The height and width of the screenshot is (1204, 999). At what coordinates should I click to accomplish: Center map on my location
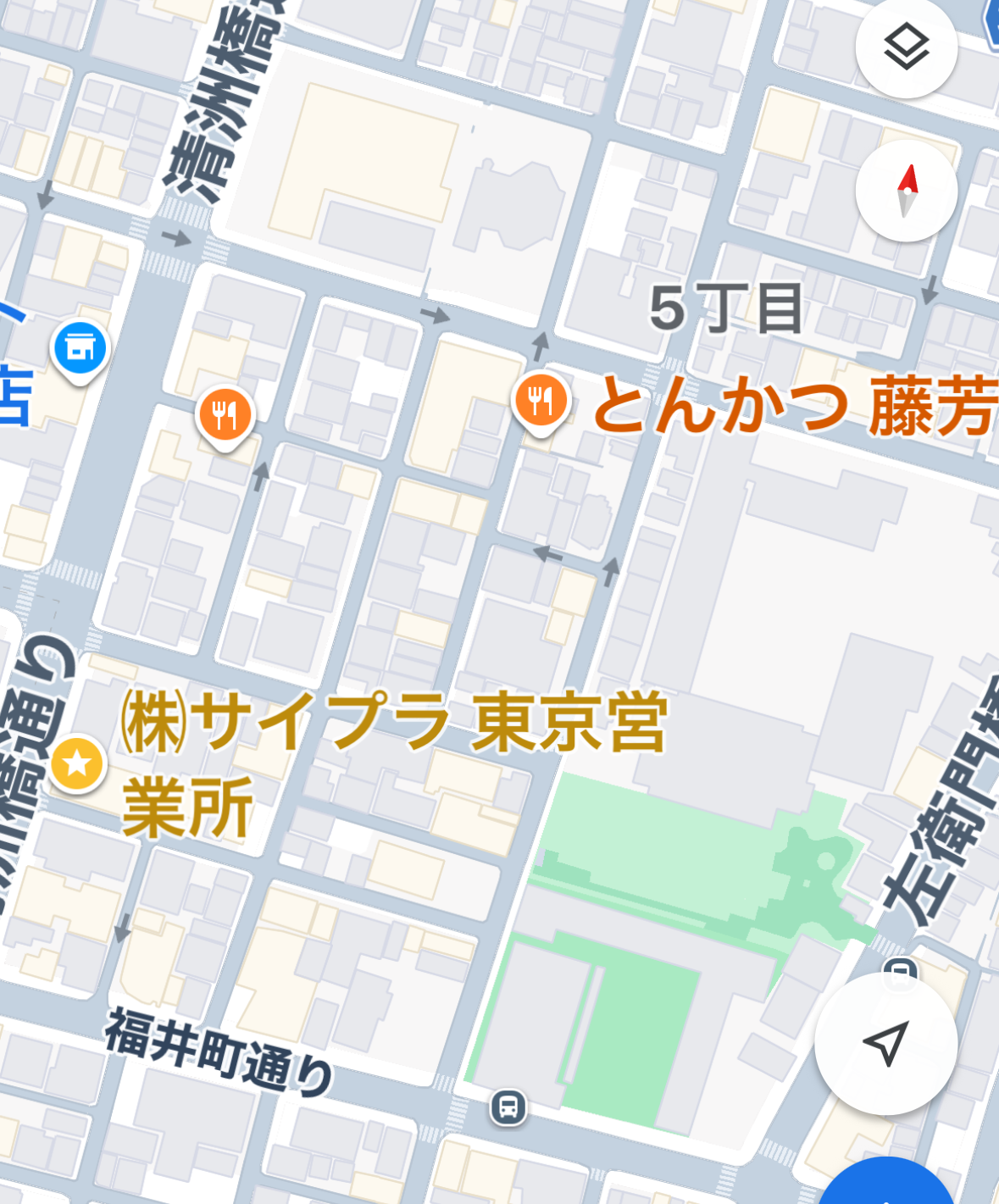[x=885, y=1043]
